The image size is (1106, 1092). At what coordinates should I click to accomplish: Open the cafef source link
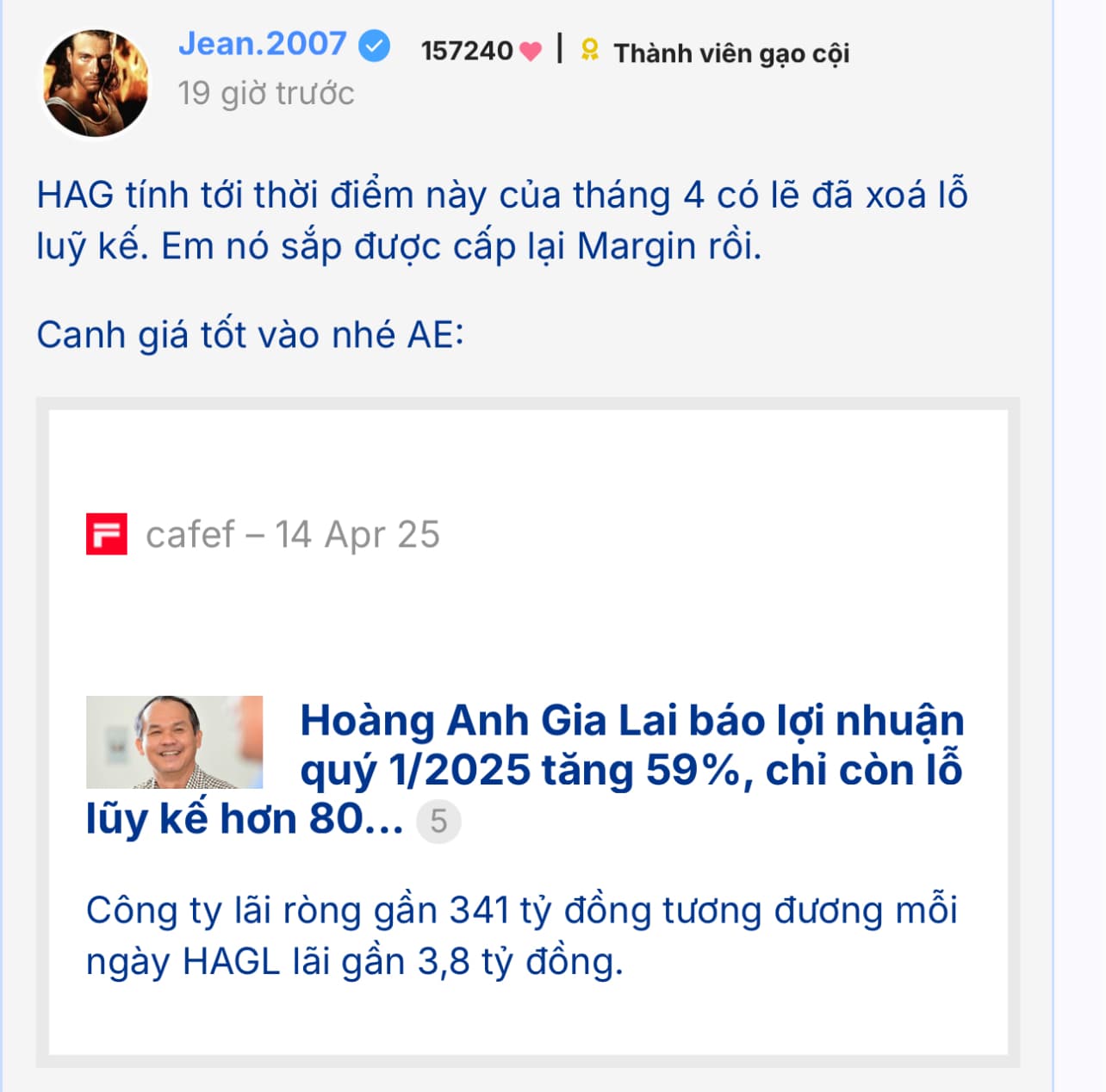pyautogui.click(x=190, y=534)
